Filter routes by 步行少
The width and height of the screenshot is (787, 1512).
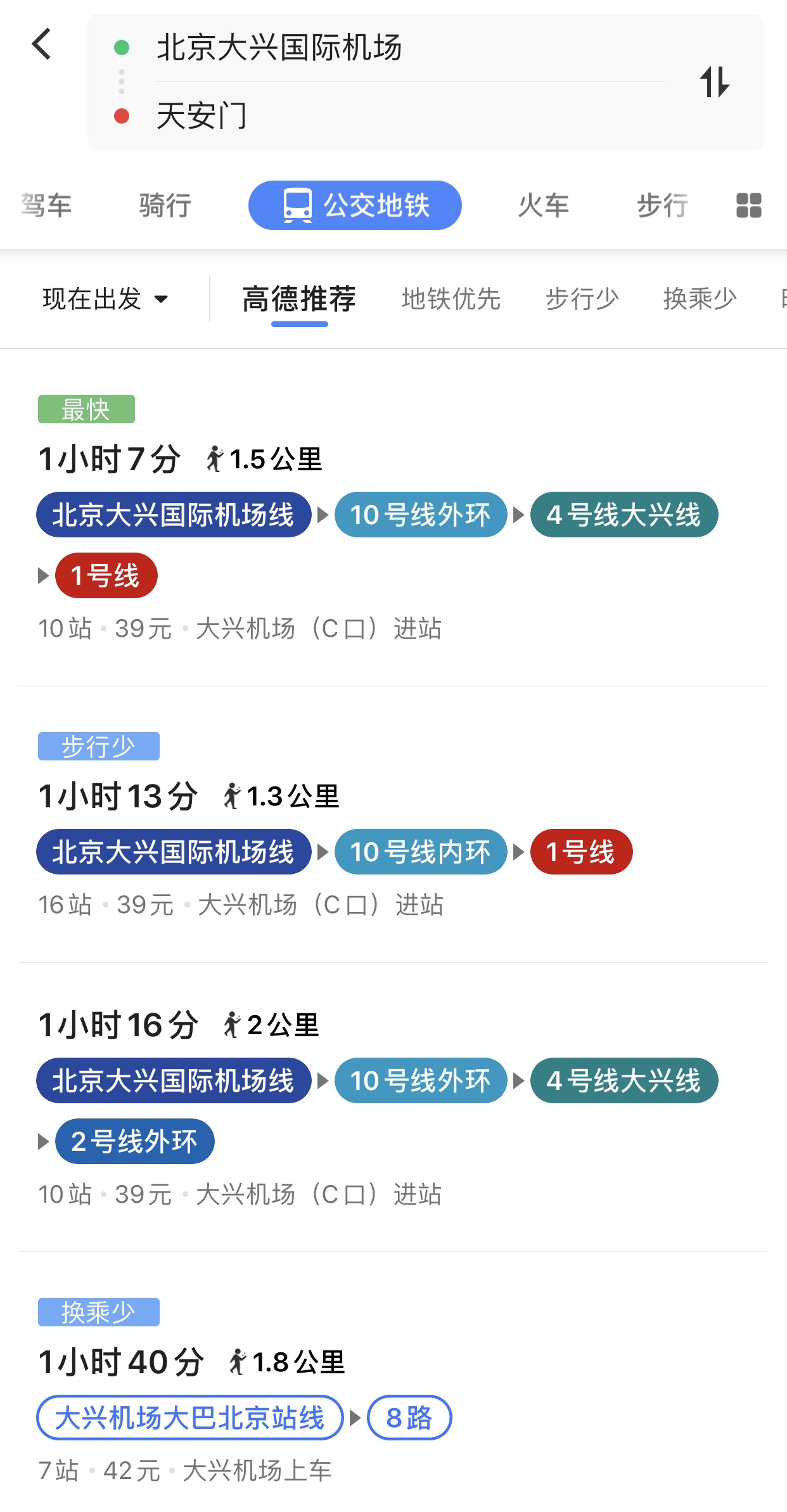pos(582,299)
